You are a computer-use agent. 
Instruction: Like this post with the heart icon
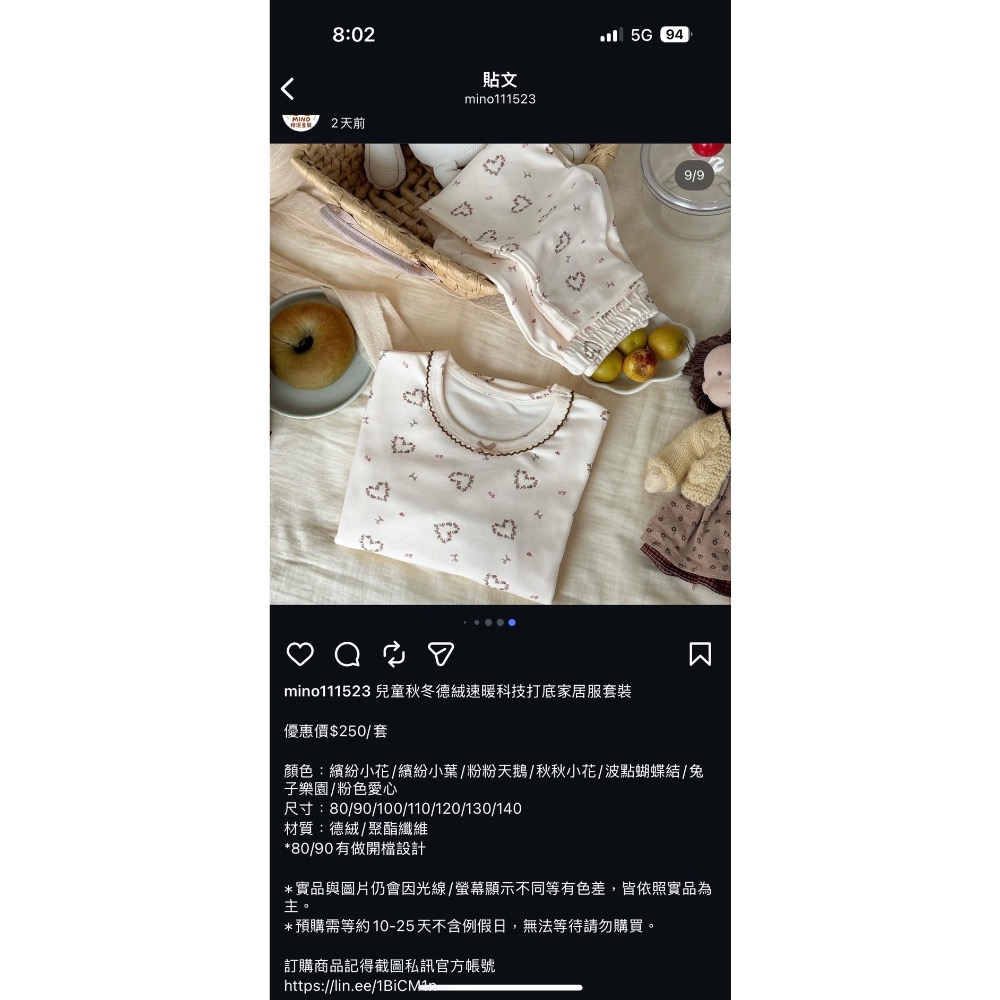[300, 654]
